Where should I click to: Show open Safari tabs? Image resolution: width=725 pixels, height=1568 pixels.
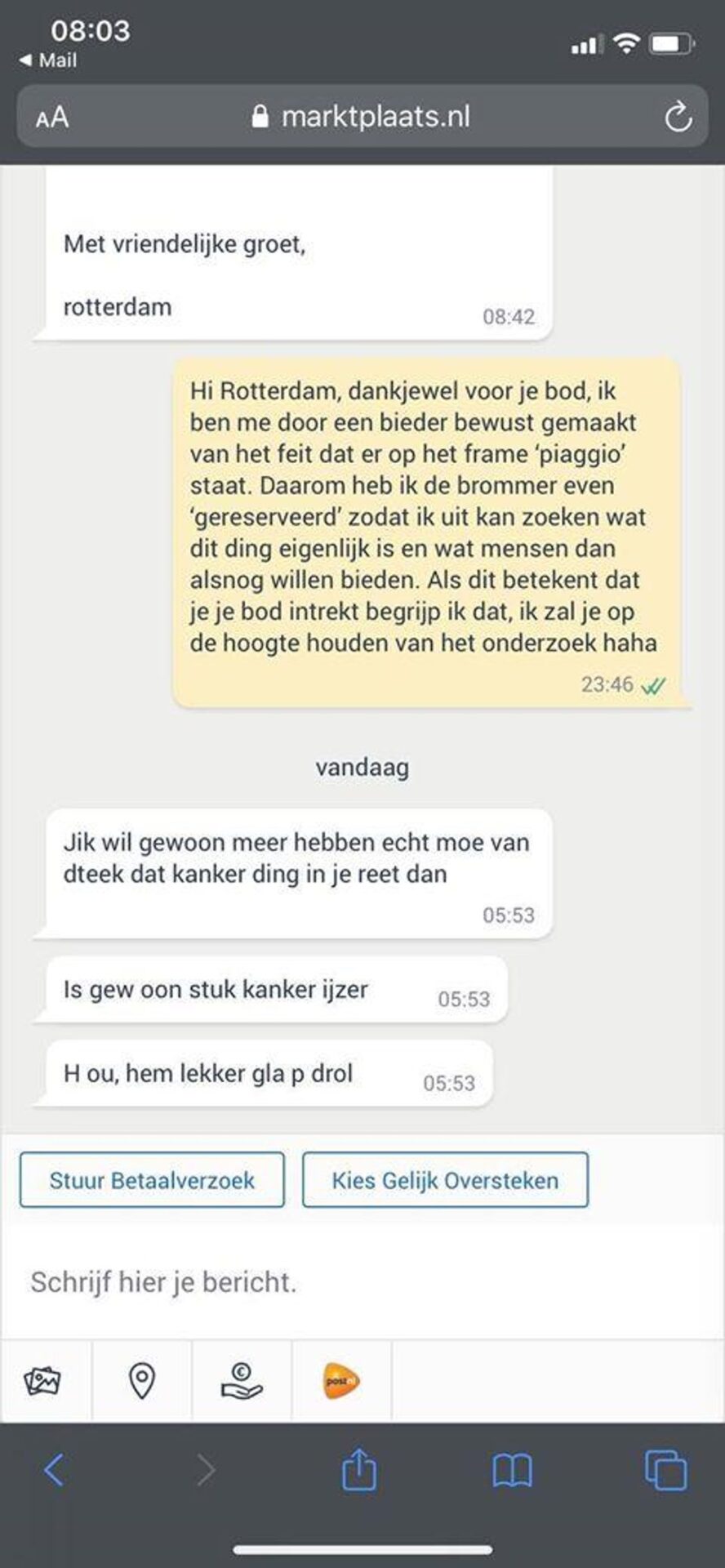665,1471
